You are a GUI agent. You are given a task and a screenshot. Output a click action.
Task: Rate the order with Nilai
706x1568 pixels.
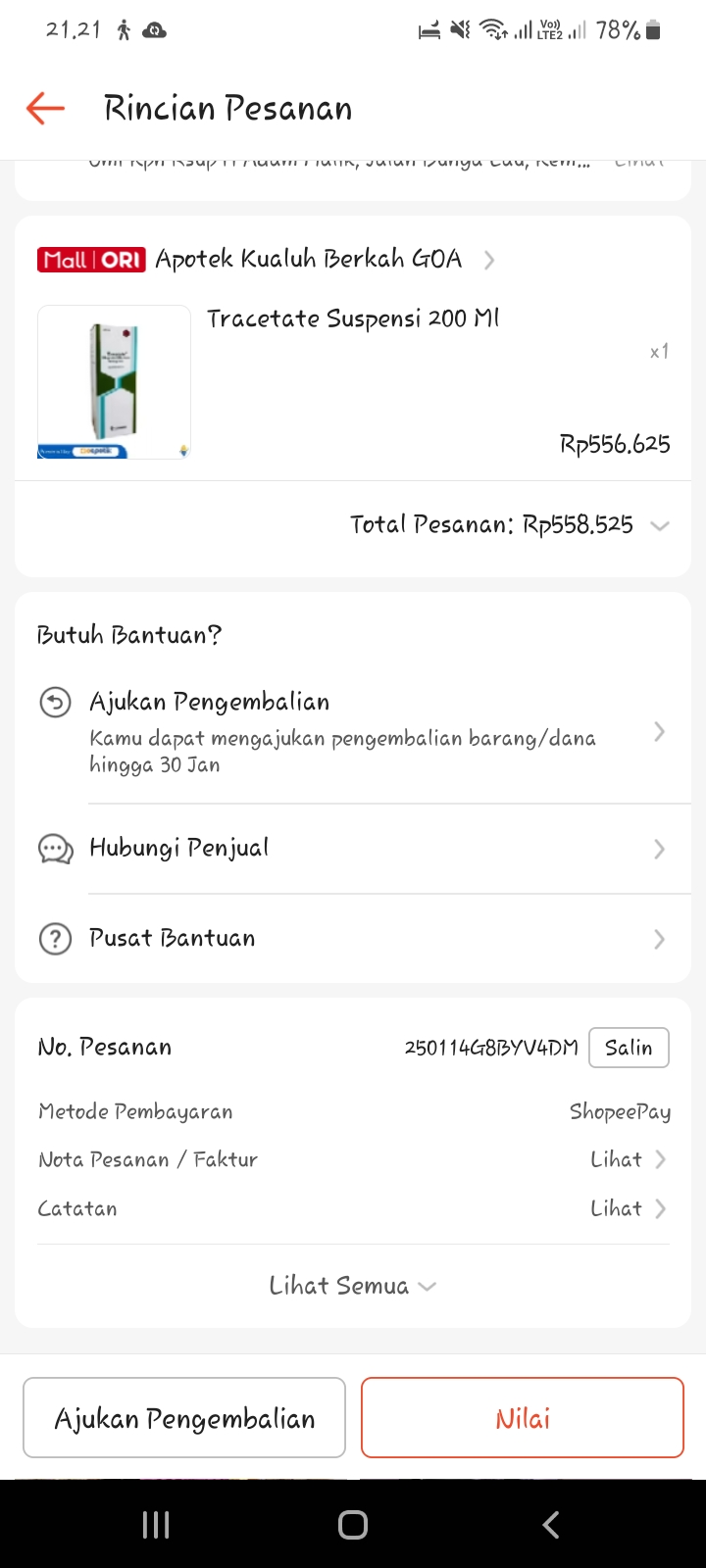522,1418
